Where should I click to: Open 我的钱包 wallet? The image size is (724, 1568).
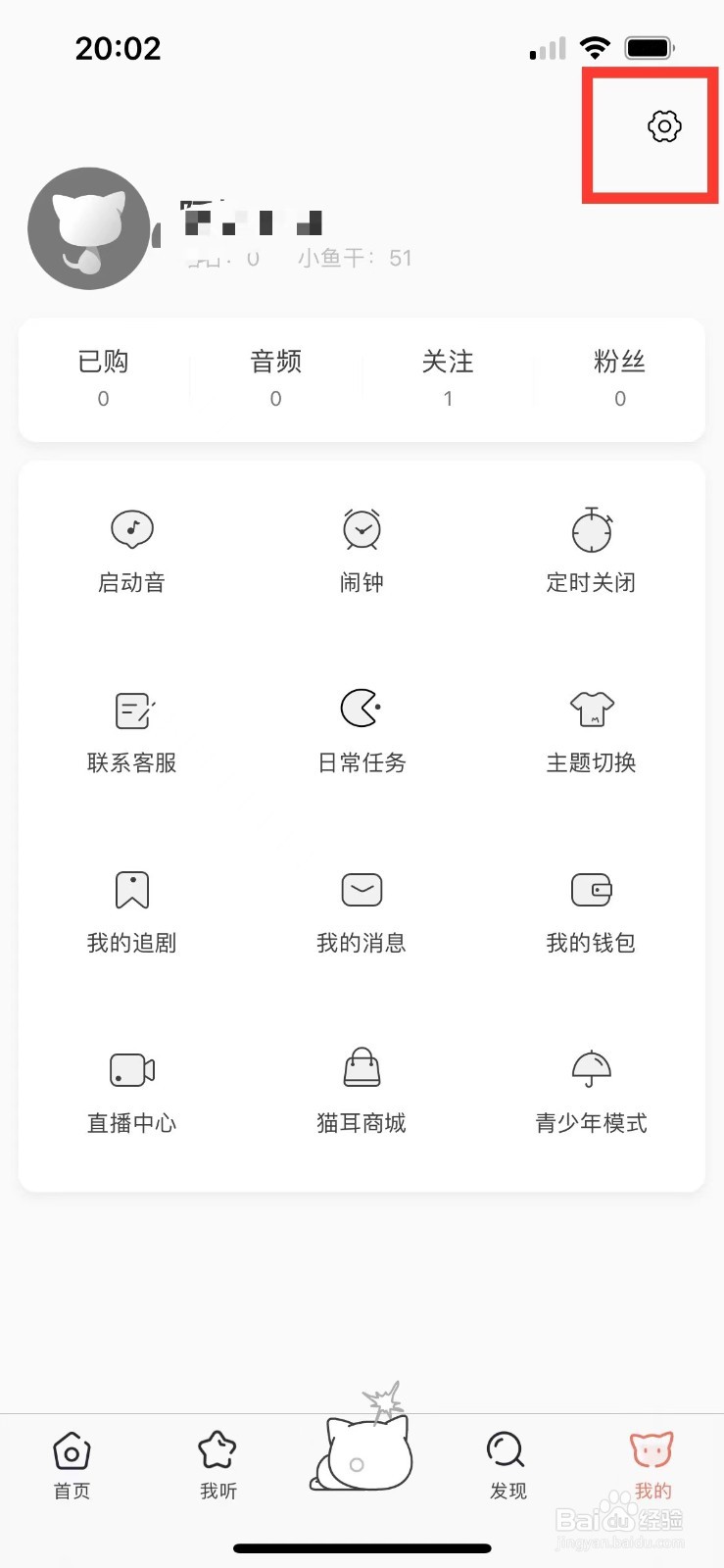[592, 911]
